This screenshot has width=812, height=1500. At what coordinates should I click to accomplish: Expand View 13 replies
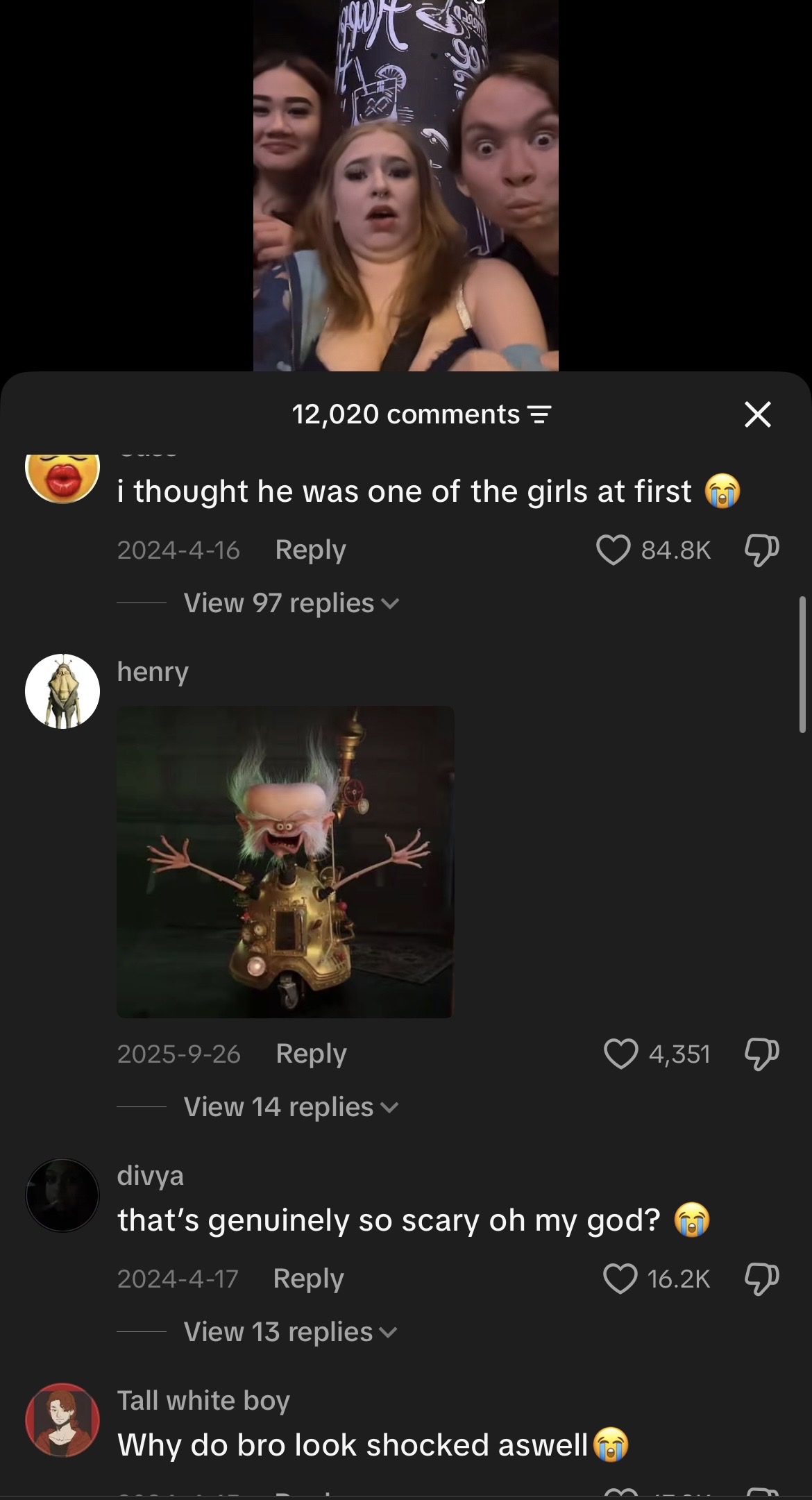click(x=289, y=1332)
